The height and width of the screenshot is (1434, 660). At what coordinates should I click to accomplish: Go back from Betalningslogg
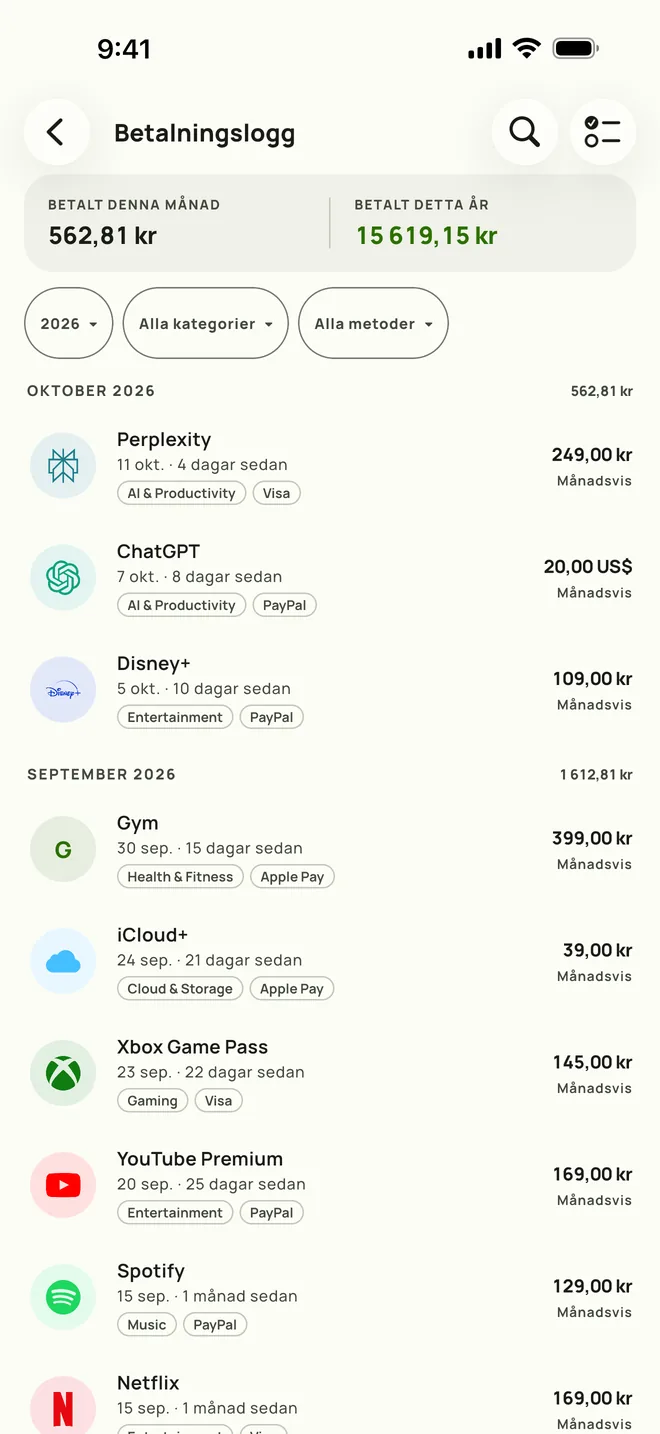pos(57,132)
